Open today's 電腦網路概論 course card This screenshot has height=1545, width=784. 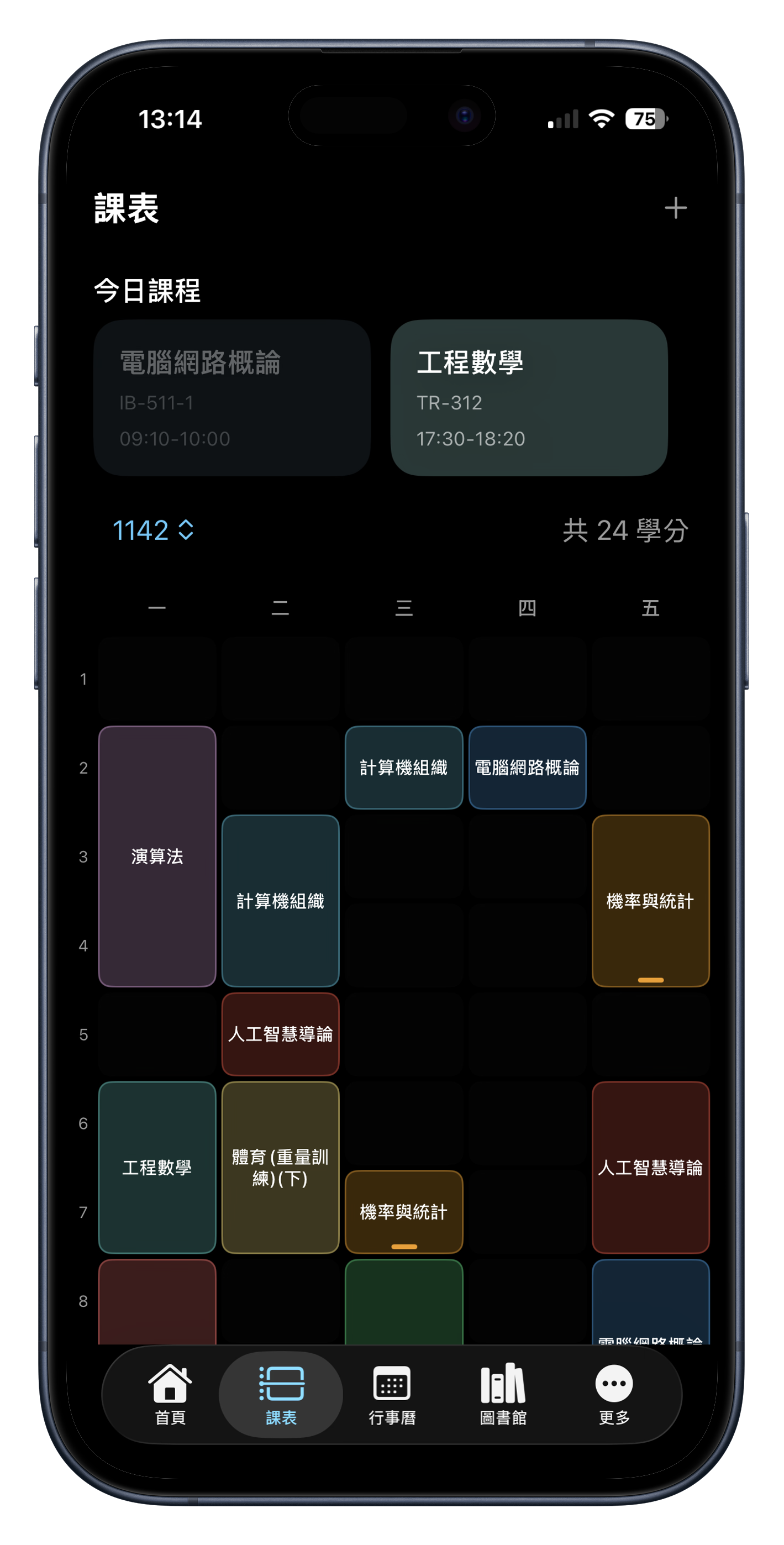coord(231,398)
